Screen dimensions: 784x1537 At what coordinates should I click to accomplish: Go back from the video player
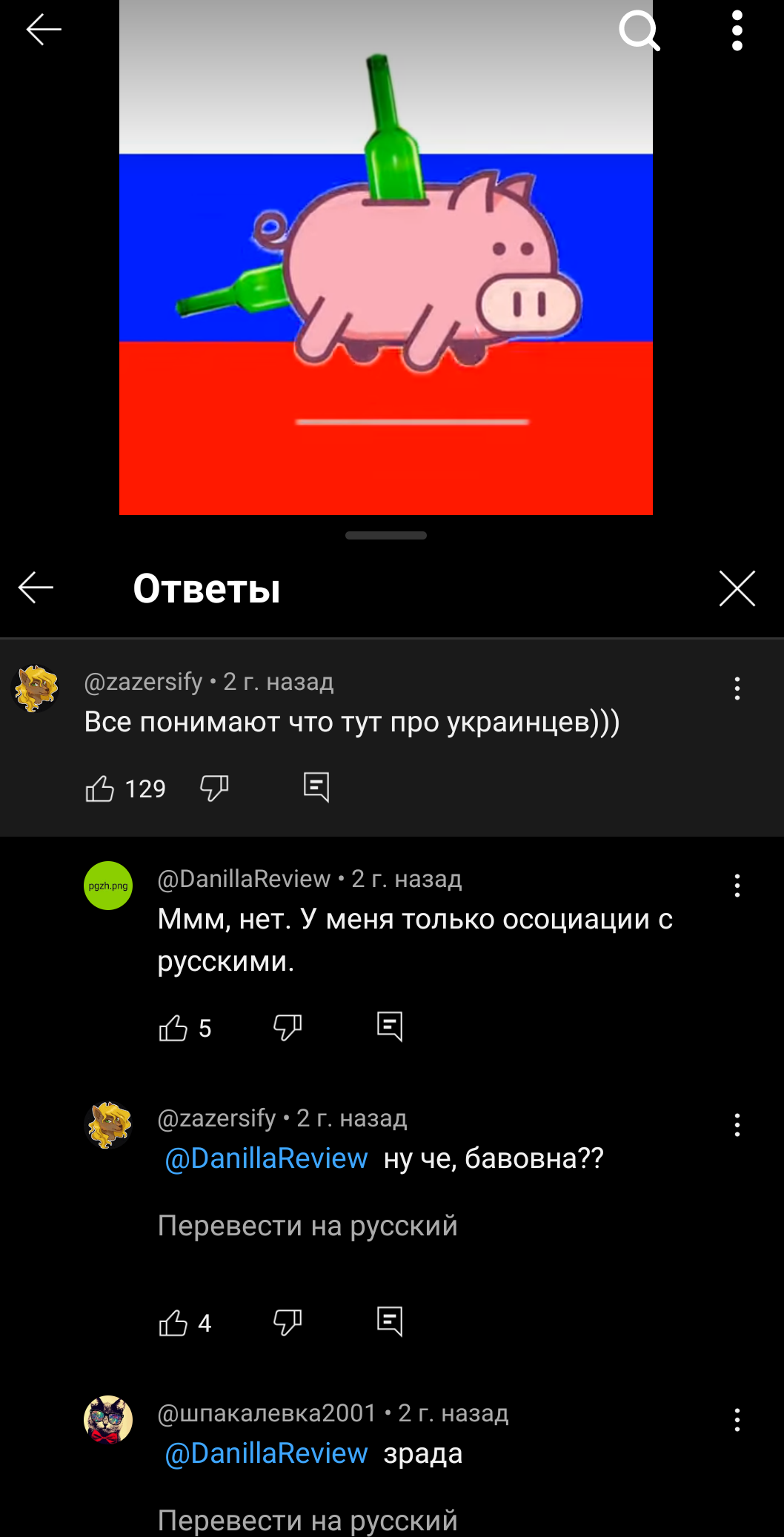(x=44, y=30)
